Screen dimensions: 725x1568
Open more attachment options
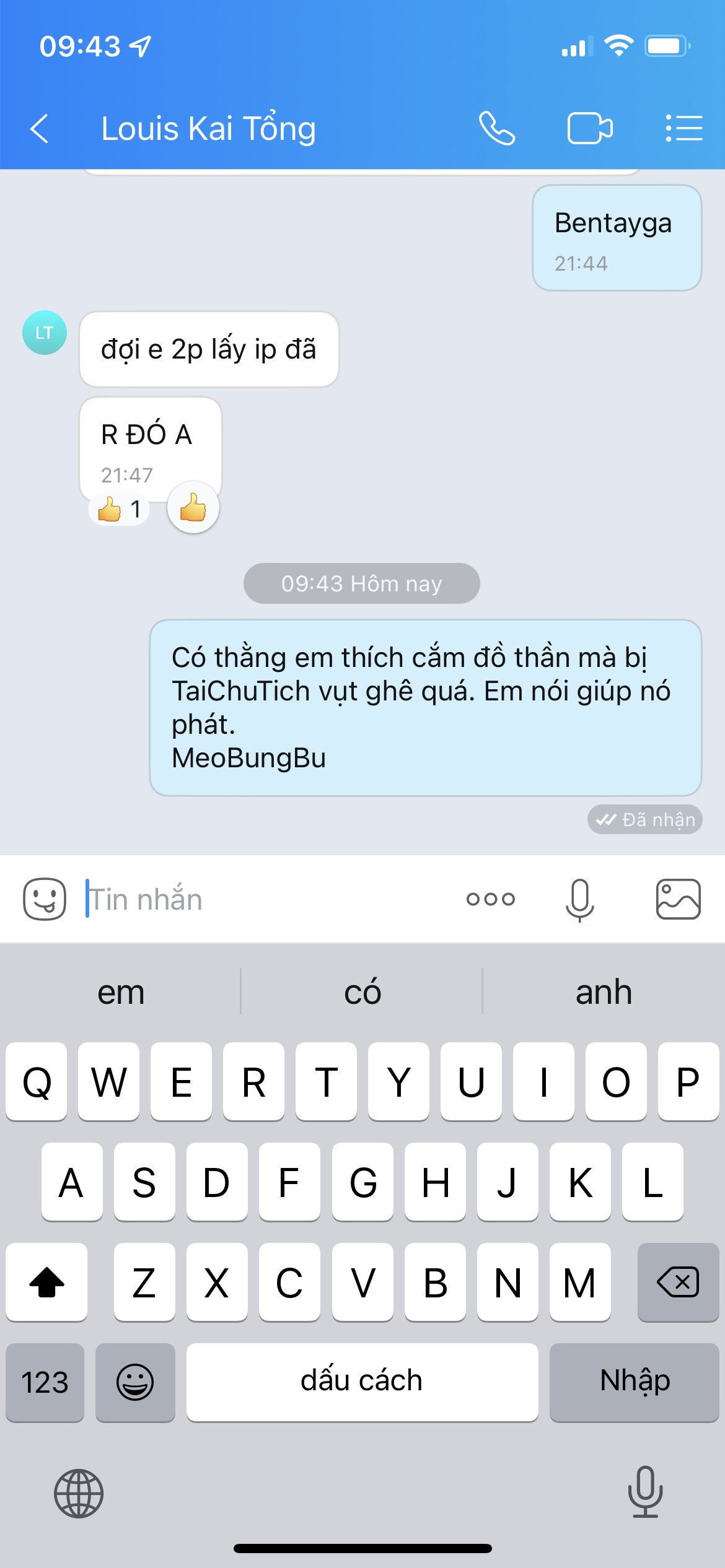490,899
